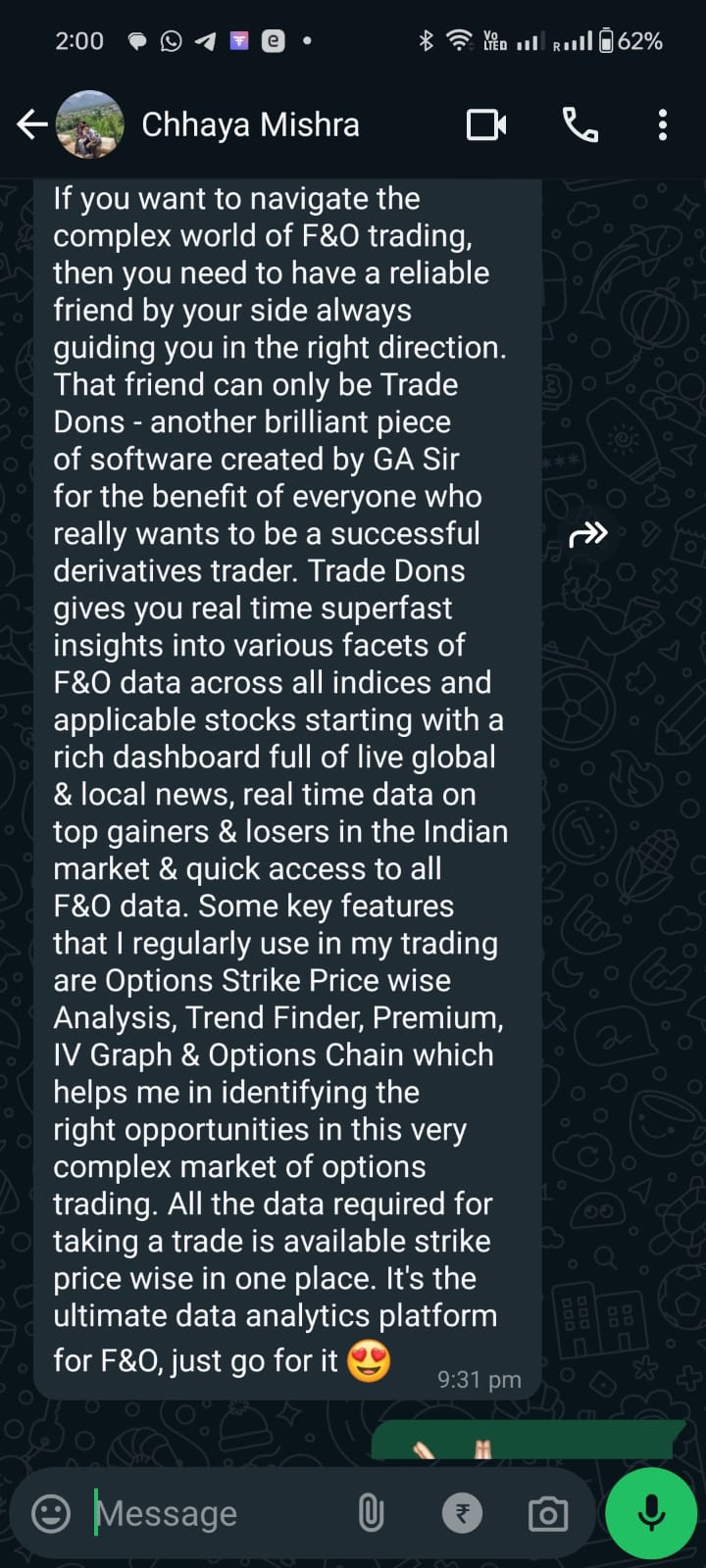
Task: Open the emoji picker
Action: coord(51,1514)
